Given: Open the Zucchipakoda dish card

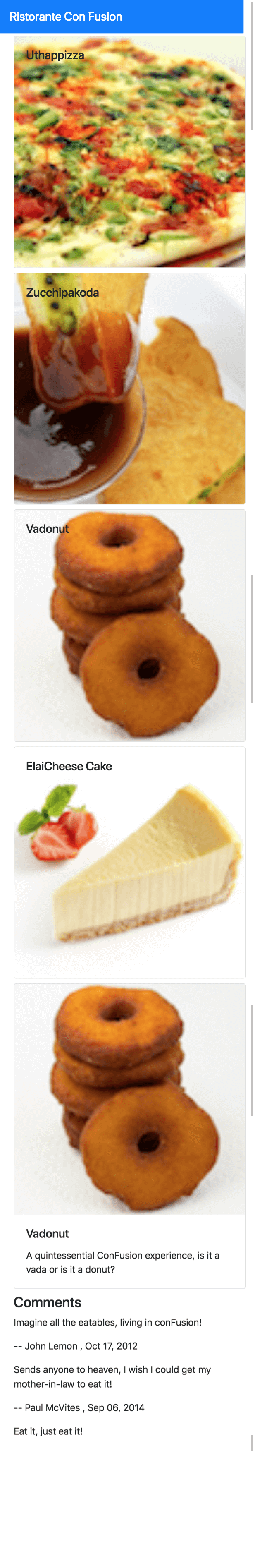Looking at the screenshot, I should click(129, 388).
